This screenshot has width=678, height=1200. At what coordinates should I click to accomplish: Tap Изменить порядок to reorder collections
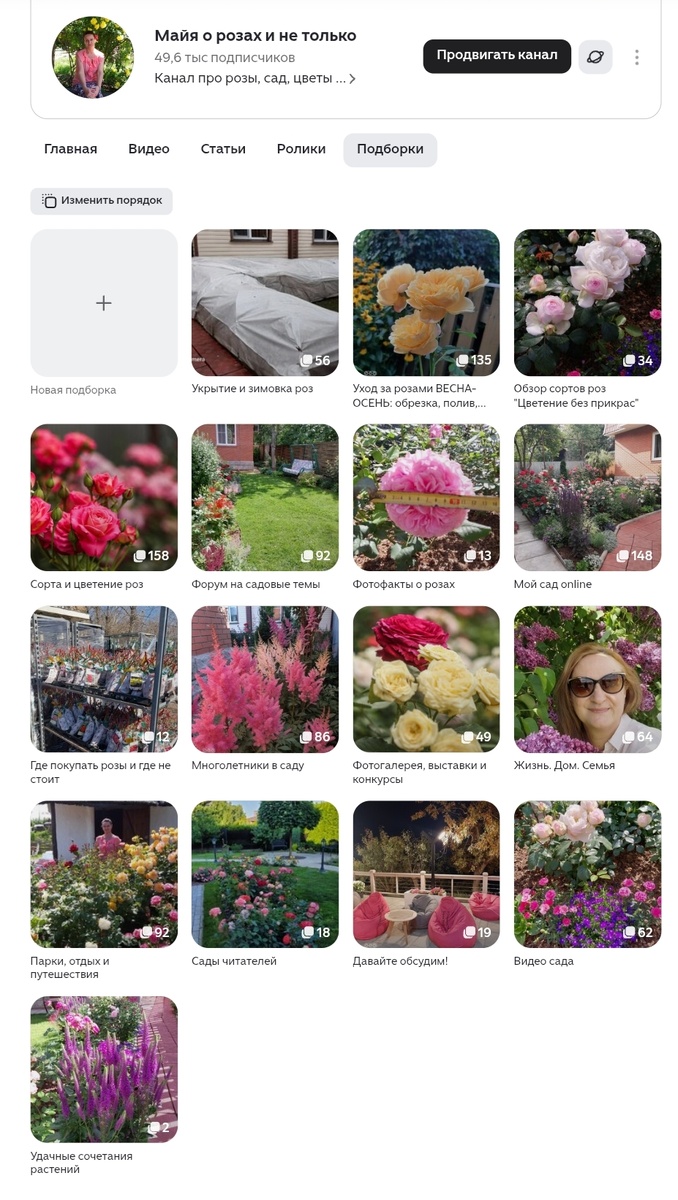click(101, 201)
